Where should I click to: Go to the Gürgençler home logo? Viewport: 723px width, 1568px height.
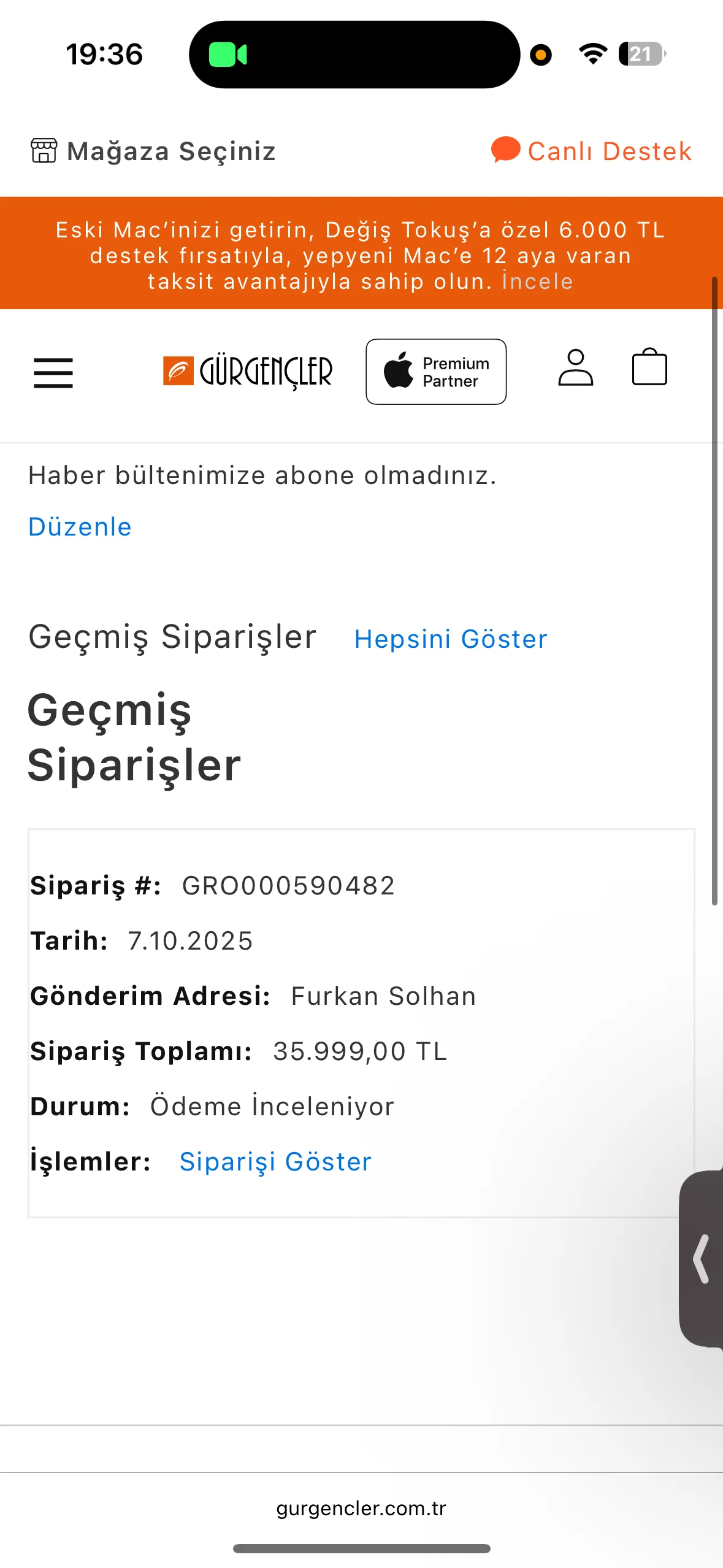(248, 372)
